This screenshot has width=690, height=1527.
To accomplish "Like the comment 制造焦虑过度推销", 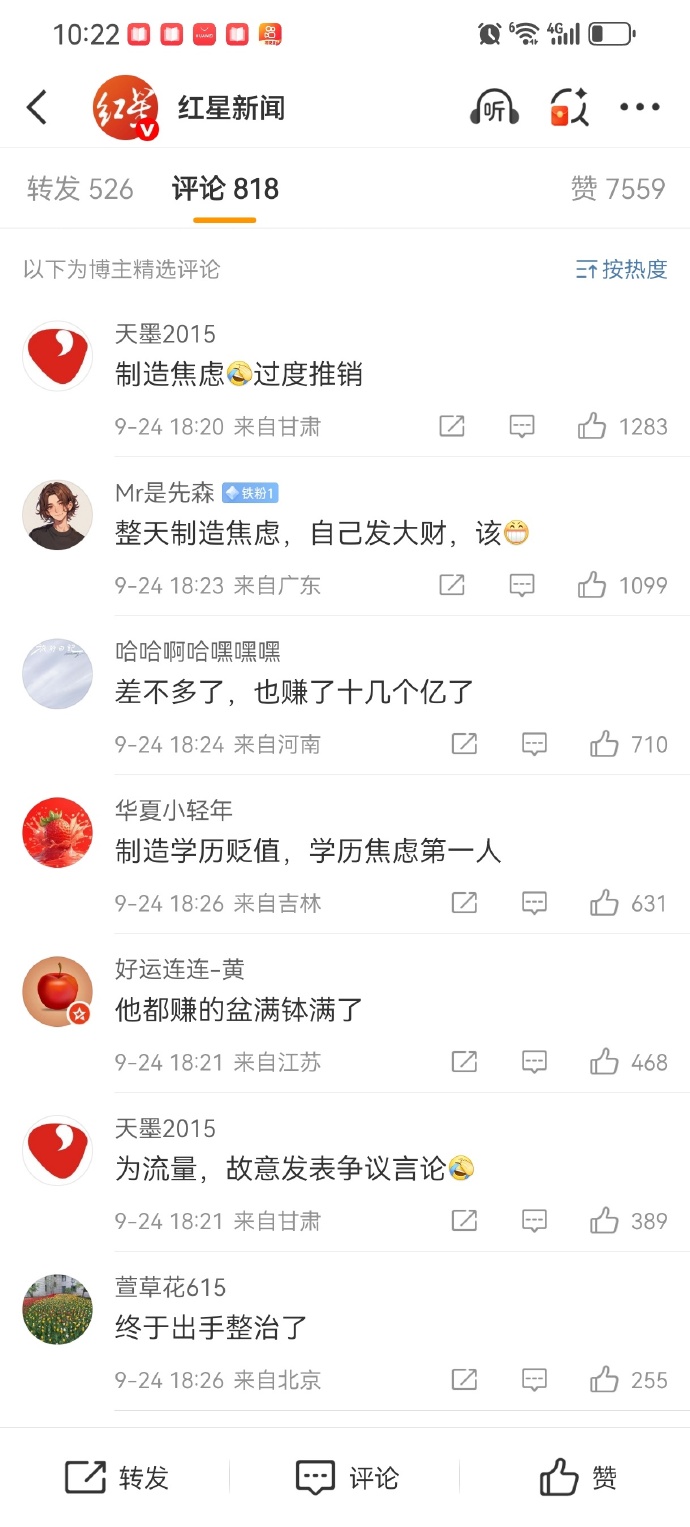I will (x=592, y=427).
